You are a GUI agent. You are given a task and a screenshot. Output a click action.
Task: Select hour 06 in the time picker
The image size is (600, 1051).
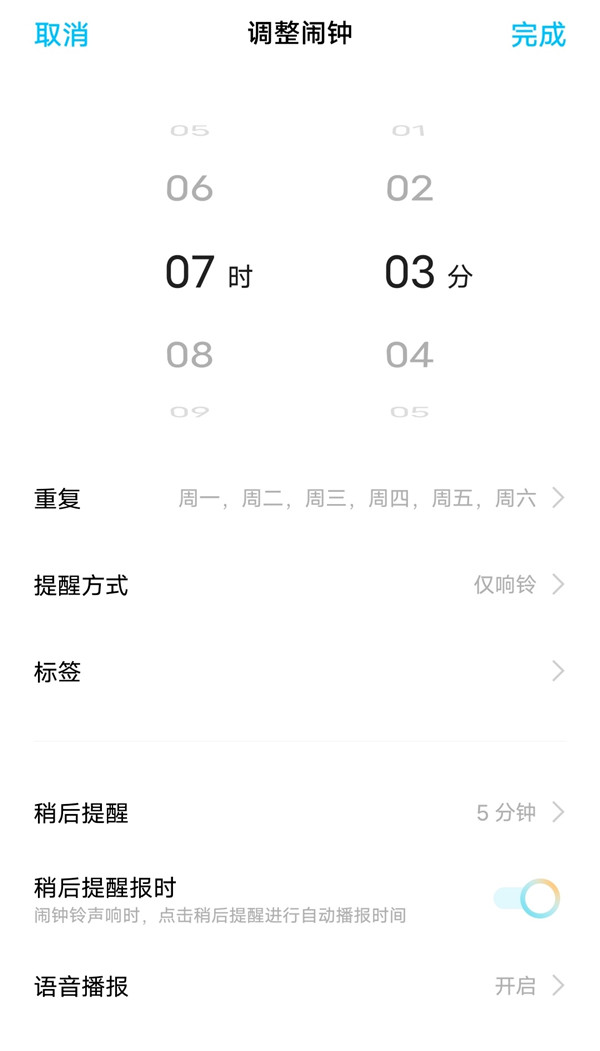tap(190, 188)
